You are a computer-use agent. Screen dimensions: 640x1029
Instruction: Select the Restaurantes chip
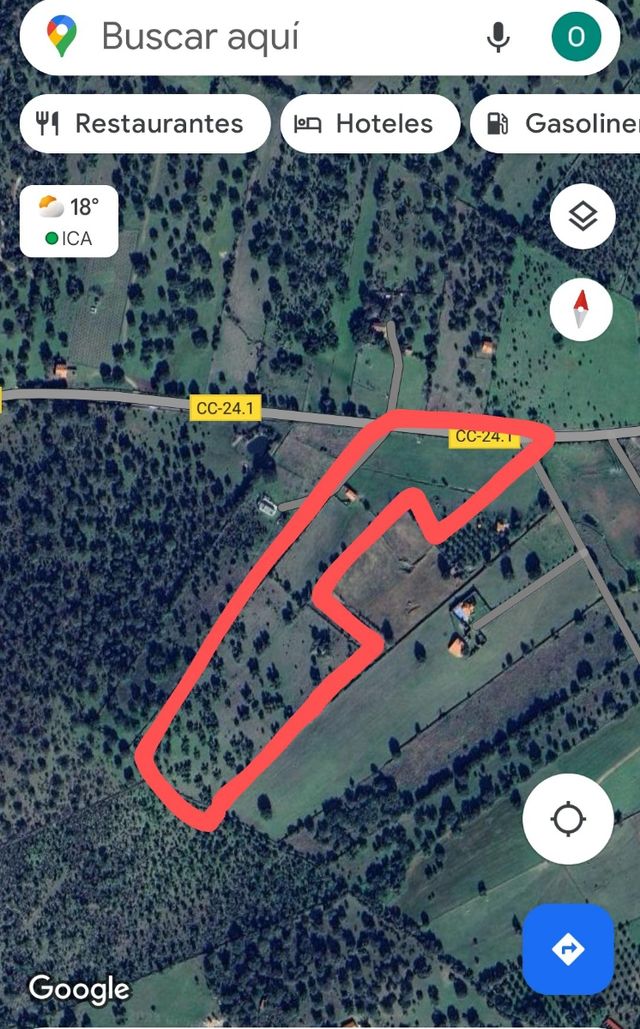[x=144, y=124]
